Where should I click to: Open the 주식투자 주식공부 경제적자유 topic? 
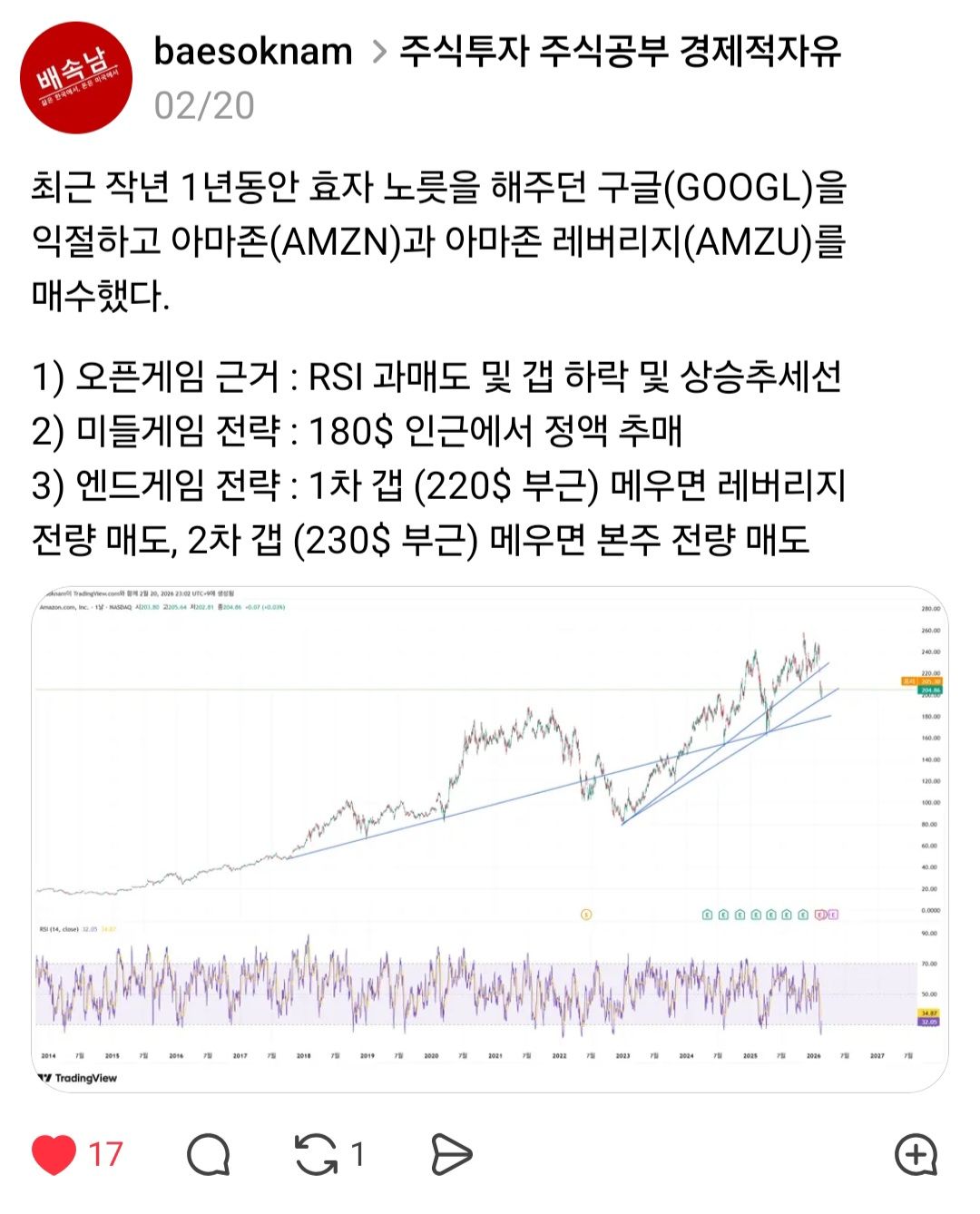coord(620,52)
